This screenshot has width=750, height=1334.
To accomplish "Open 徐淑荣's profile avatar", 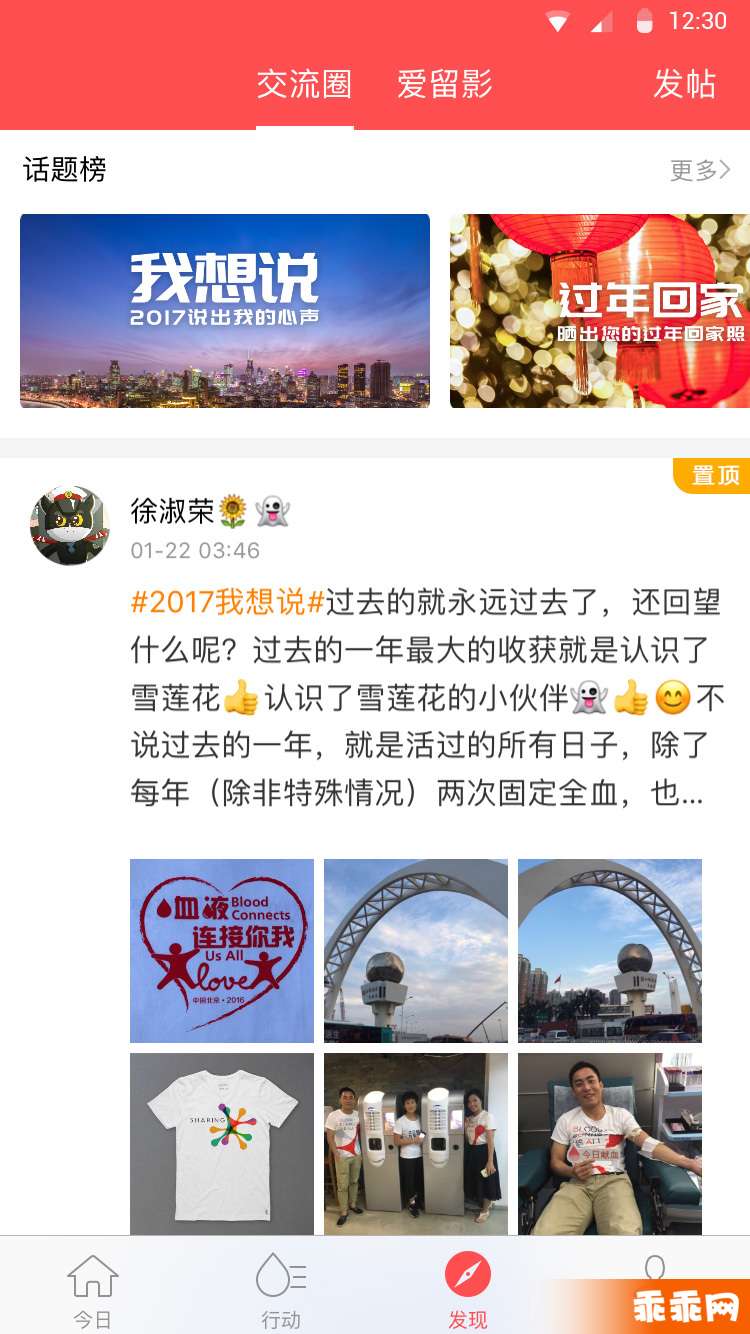I will (70, 526).
